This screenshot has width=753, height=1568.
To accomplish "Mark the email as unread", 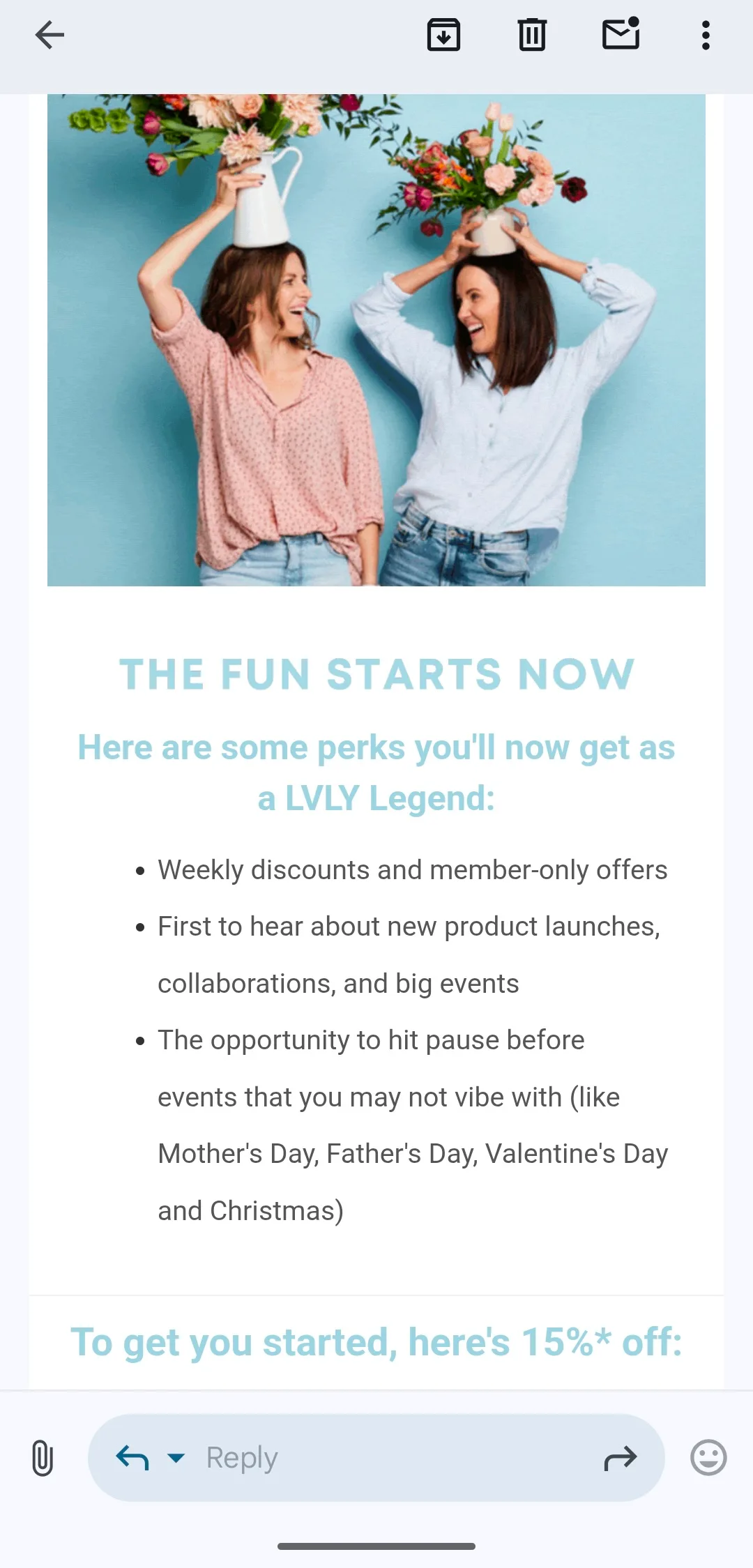I will [x=621, y=33].
